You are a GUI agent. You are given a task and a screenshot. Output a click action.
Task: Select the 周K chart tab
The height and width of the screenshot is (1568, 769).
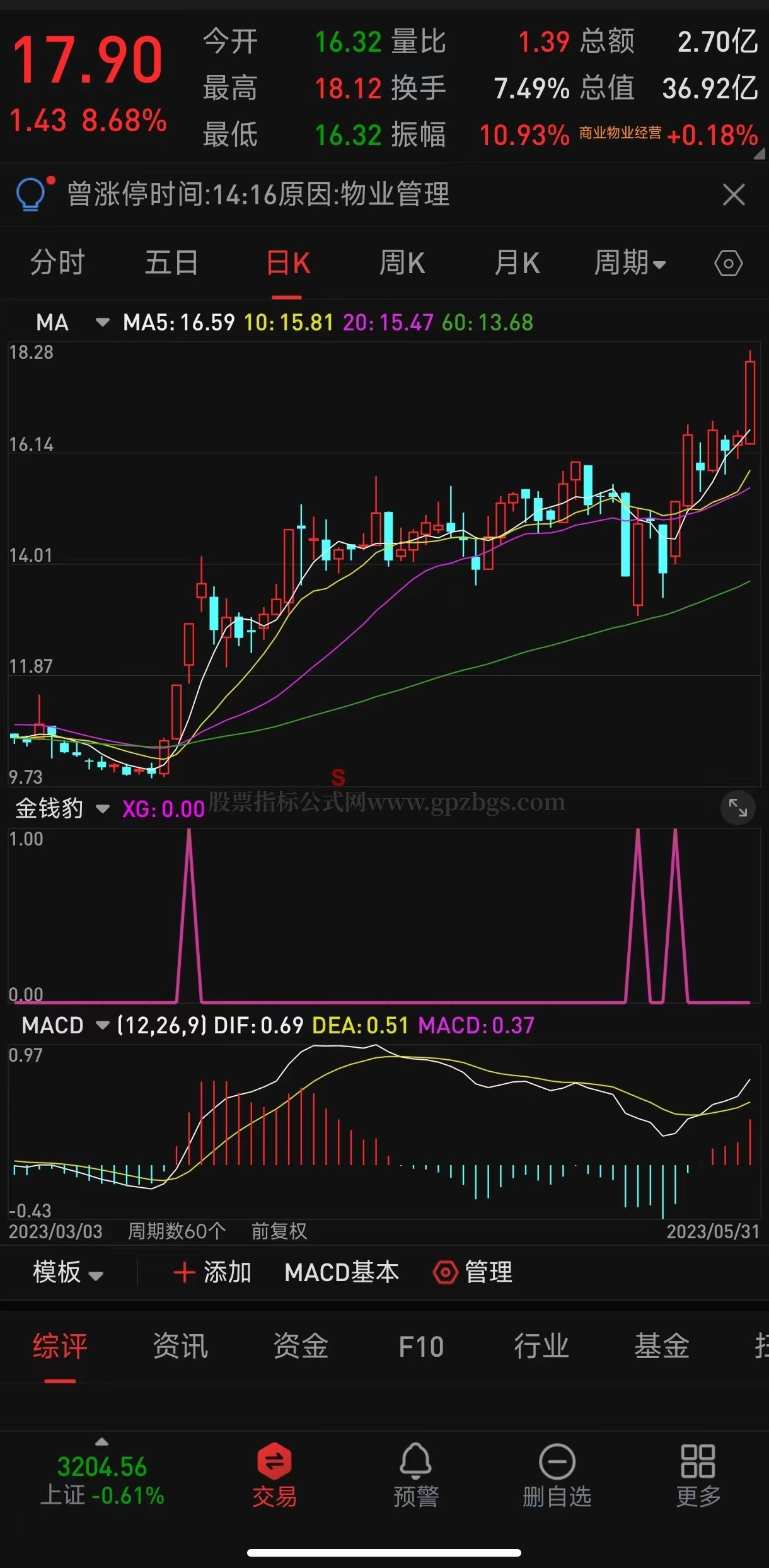point(402,263)
